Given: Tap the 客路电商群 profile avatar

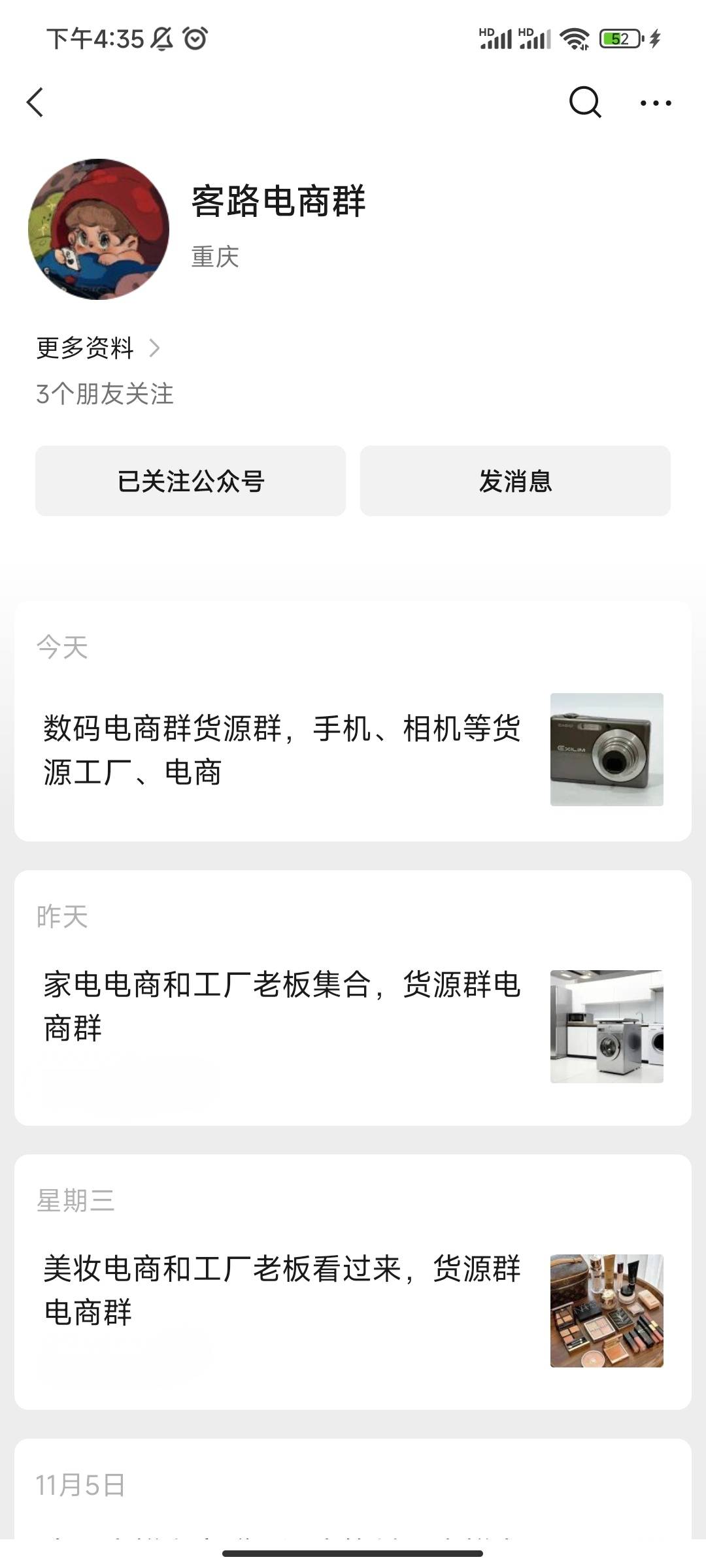Looking at the screenshot, I should pos(99,229).
